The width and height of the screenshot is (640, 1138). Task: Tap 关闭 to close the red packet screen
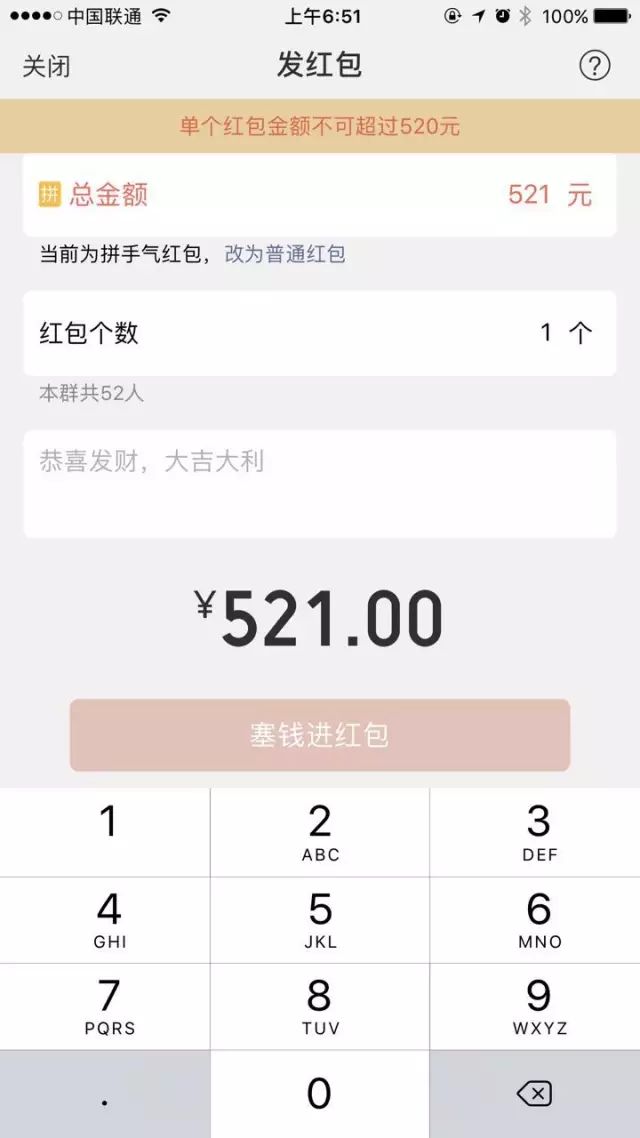point(46,66)
